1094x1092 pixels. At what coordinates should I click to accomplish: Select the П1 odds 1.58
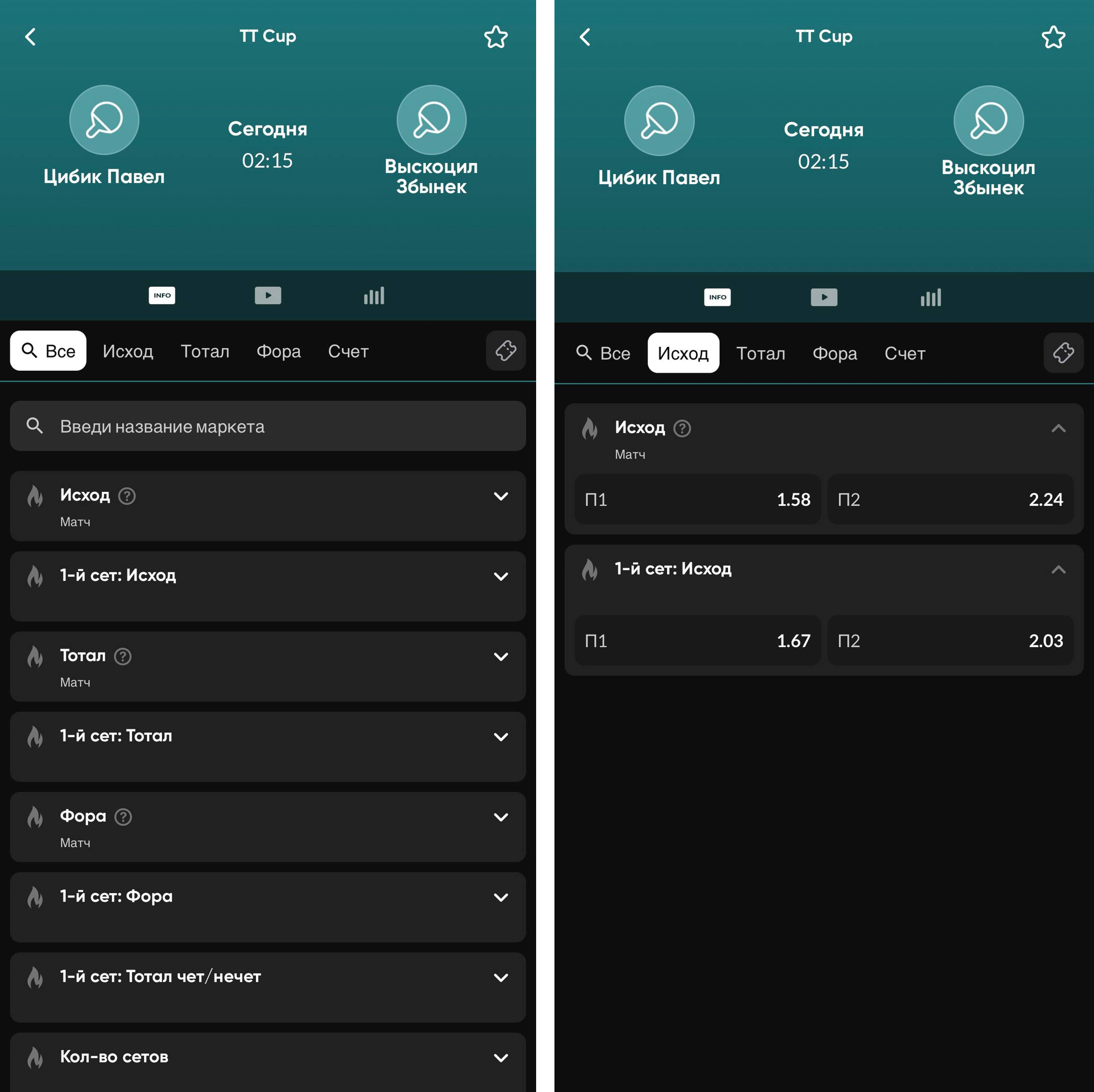click(x=697, y=500)
